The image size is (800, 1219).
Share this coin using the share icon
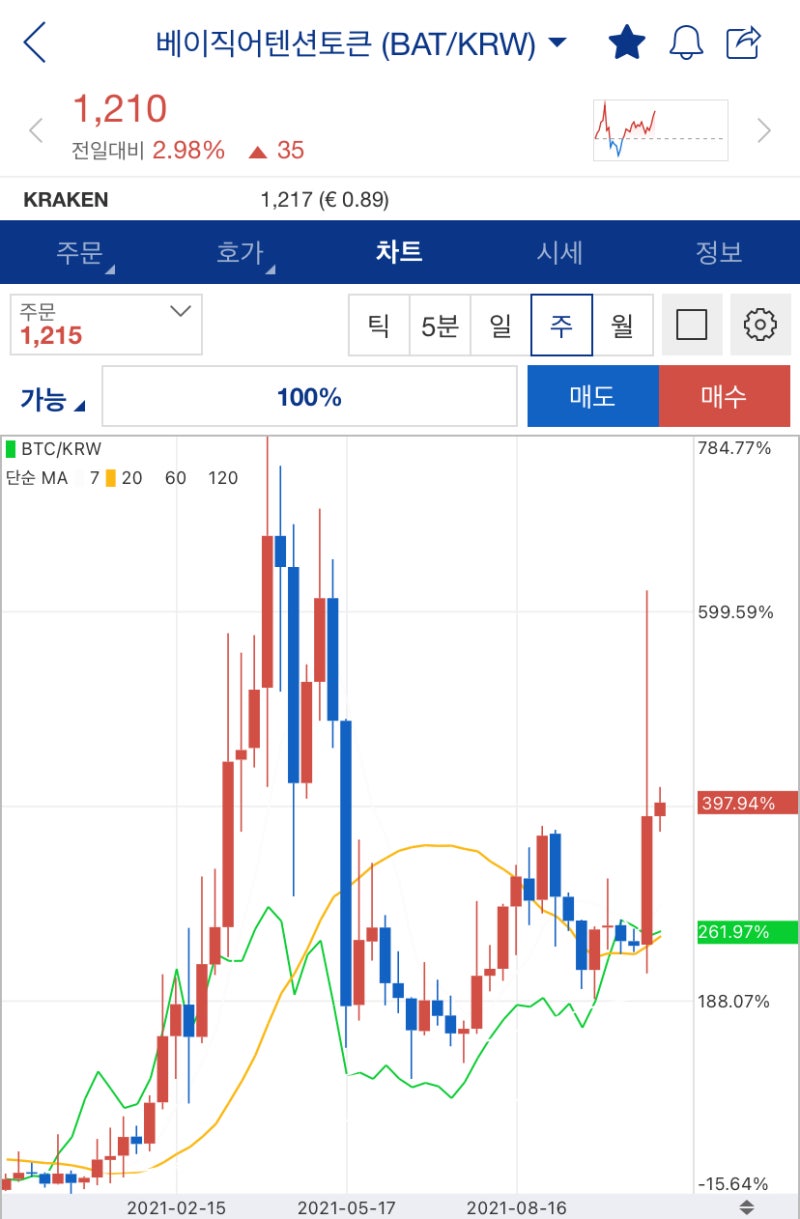pyautogui.click(x=746, y=42)
